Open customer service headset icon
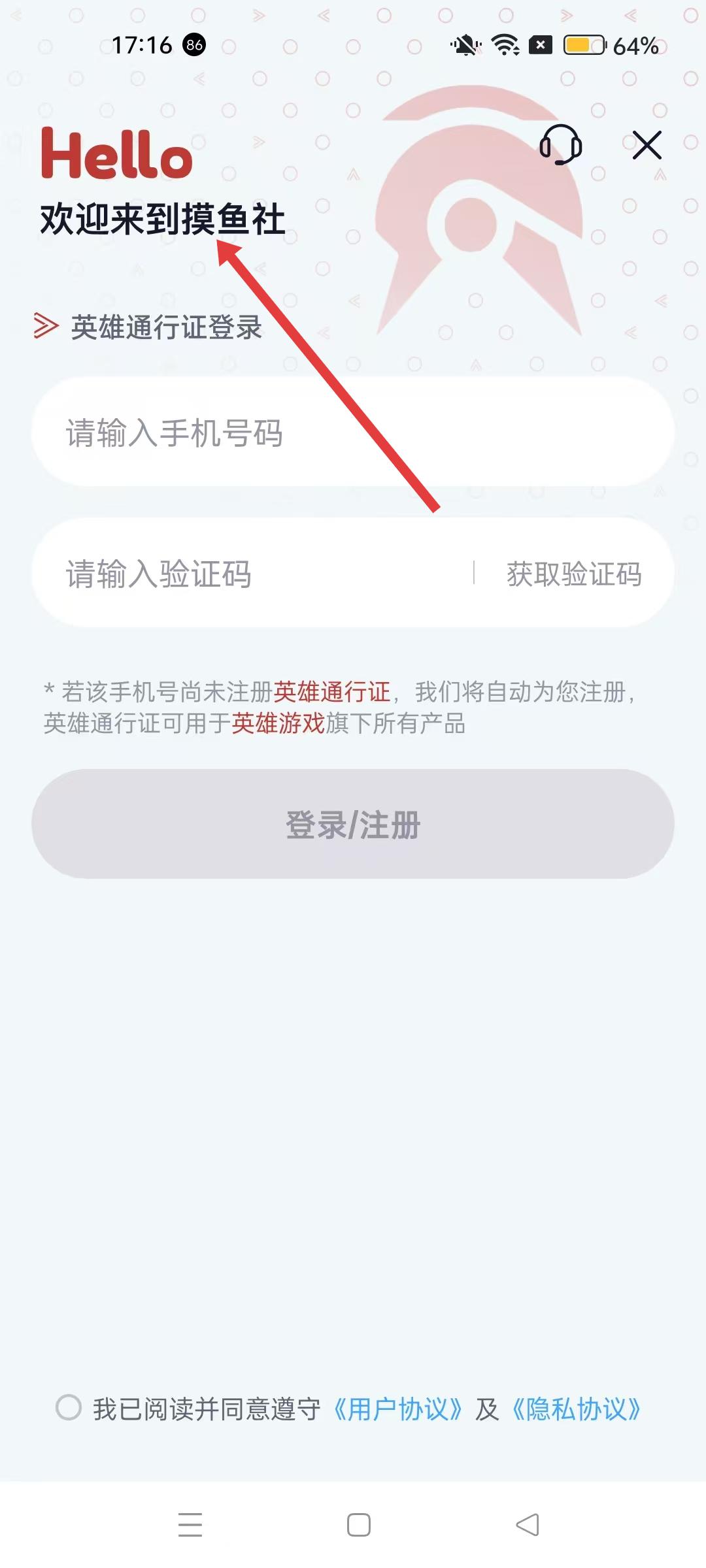This screenshot has width=706, height=1568. (x=560, y=144)
